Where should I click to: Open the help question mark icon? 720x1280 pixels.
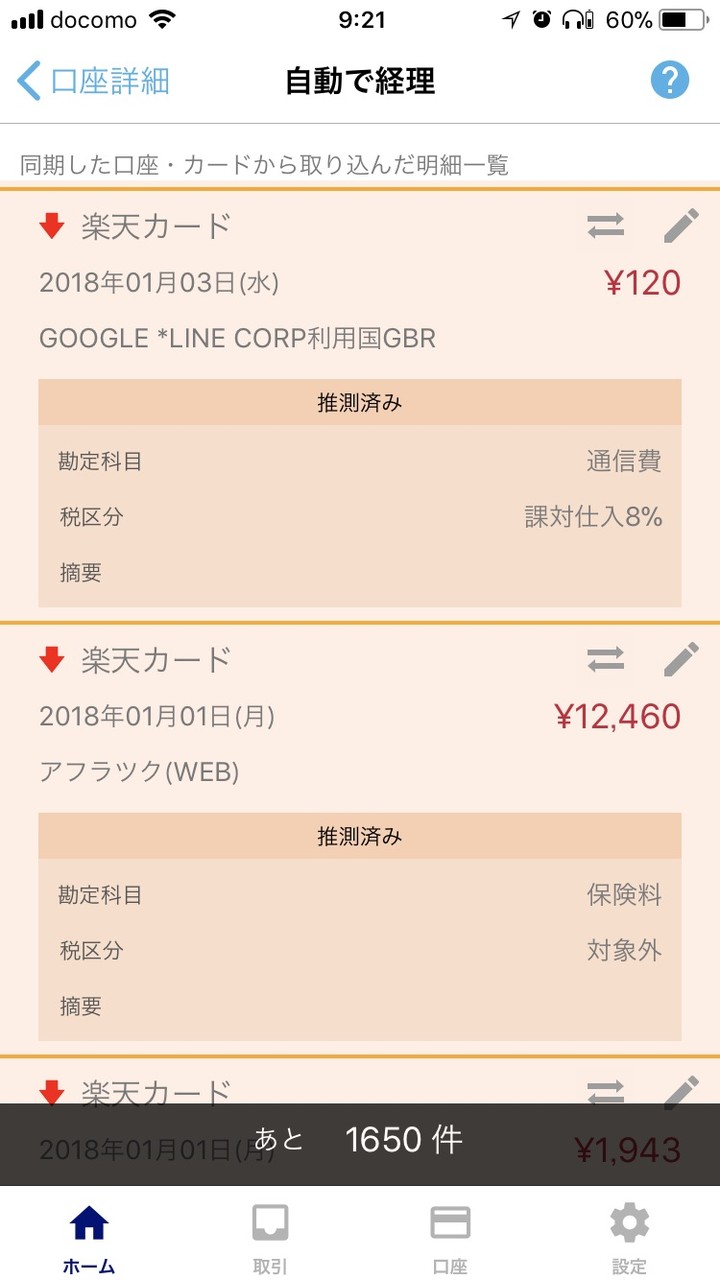click(670, 80)
